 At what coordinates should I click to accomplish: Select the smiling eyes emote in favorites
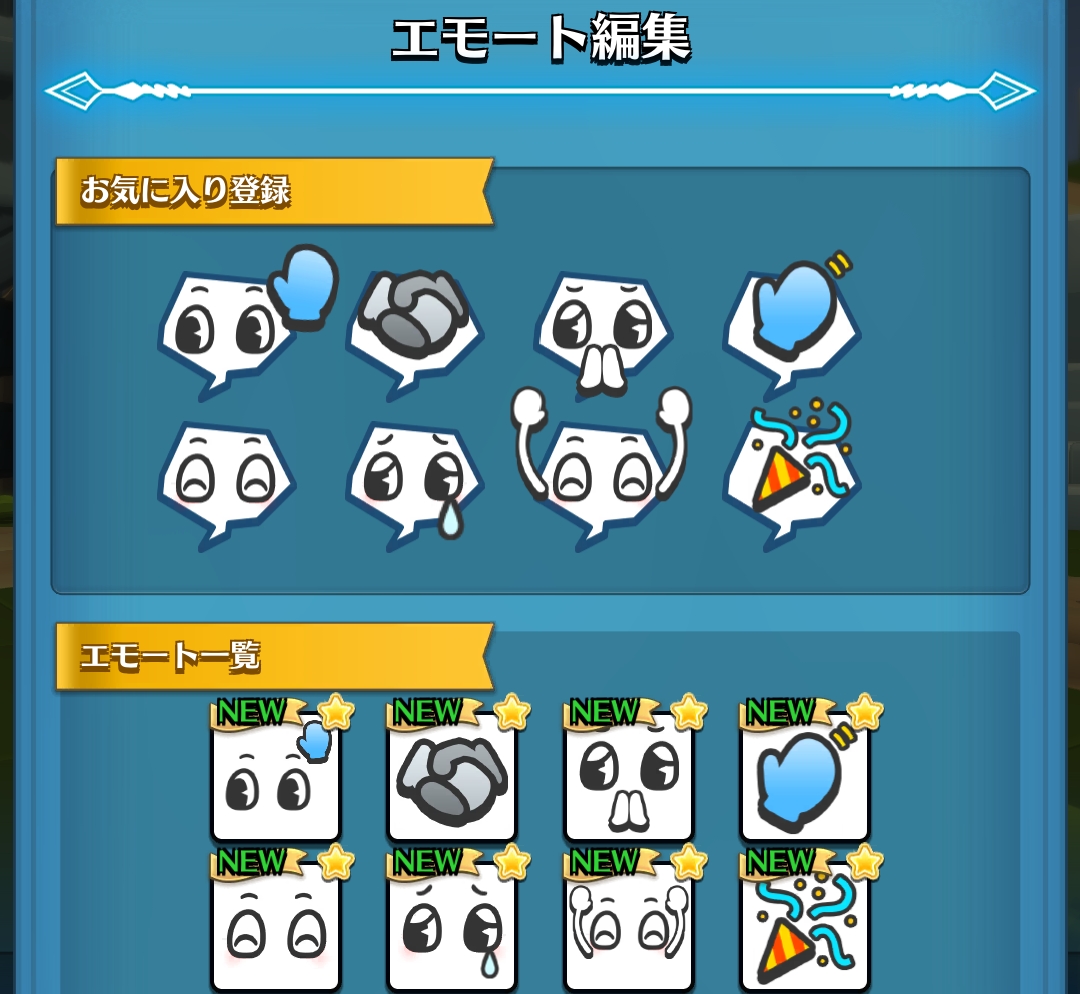(225, 484)
